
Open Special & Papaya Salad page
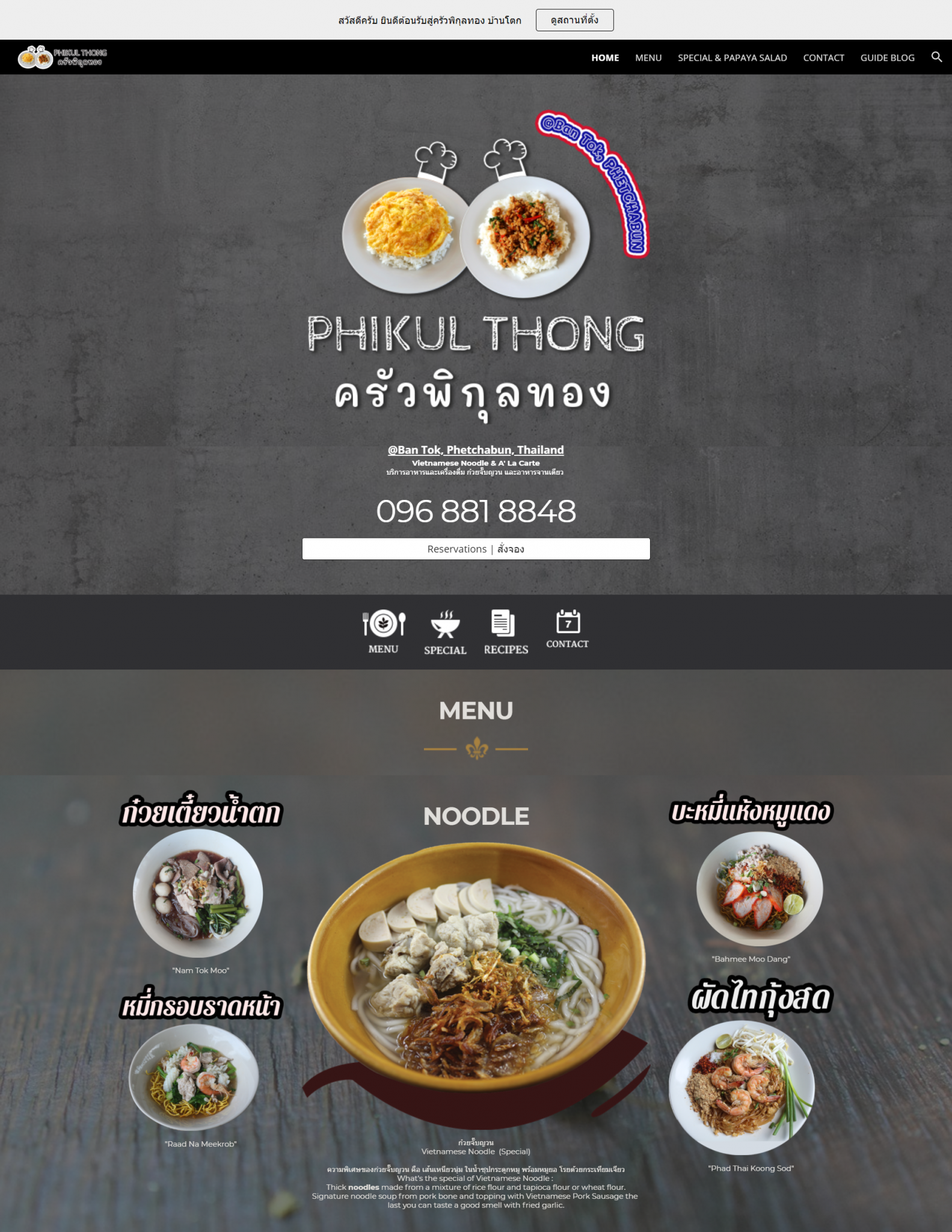click(x=732, y=58)
